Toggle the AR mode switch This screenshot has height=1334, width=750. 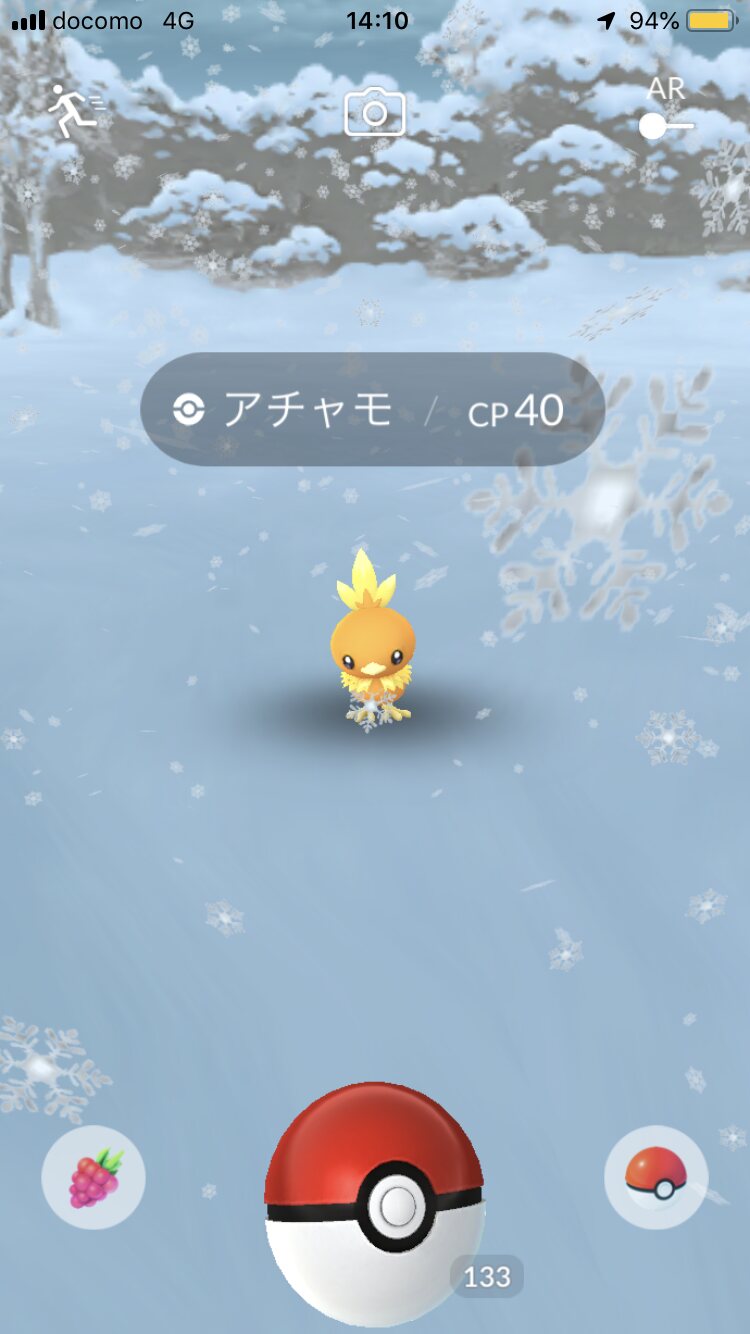click(666, 124)
